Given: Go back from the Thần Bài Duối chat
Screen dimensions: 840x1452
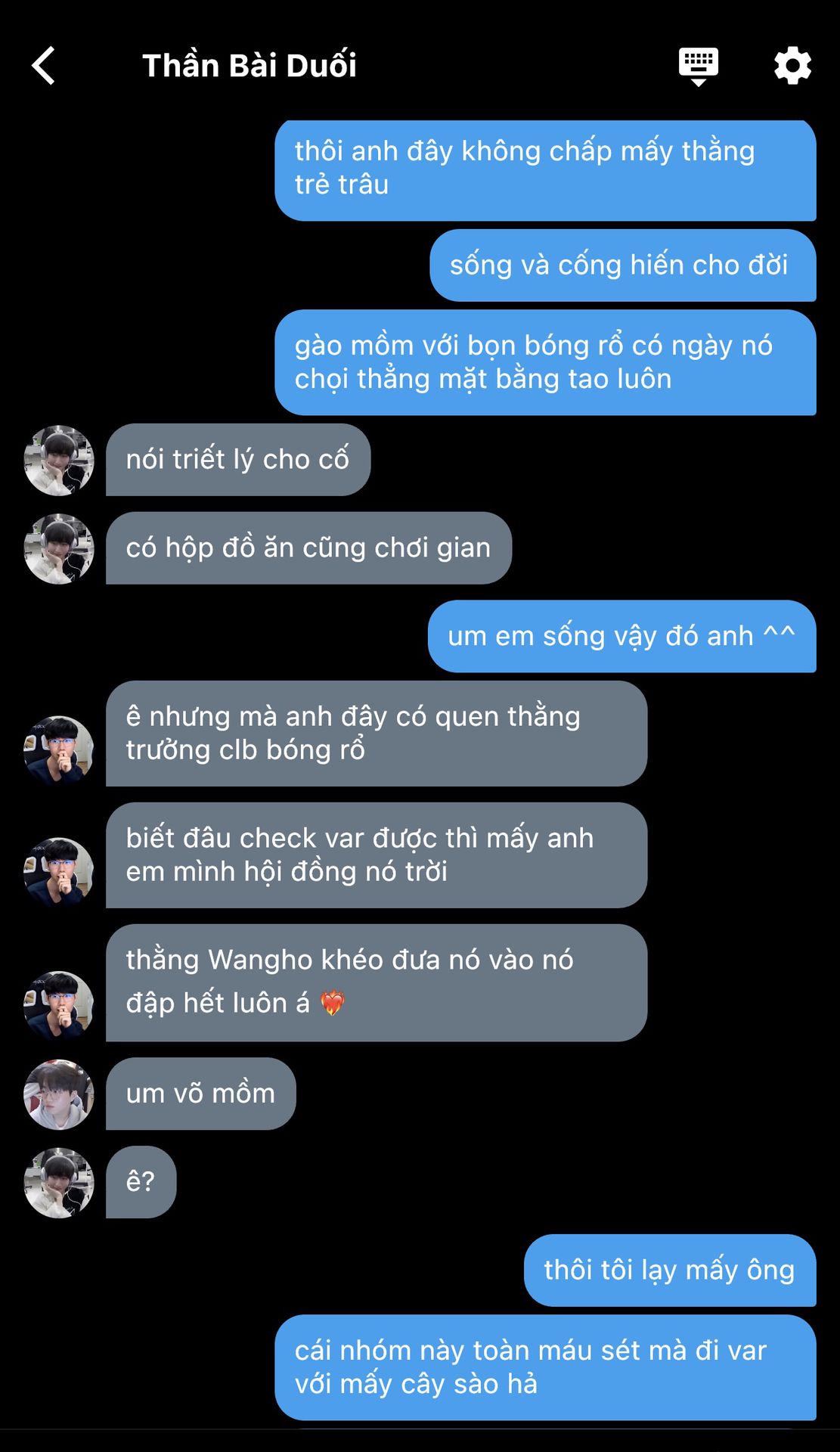Looking at the screenshot, I should pyautogui.click(x=44, y=66).
